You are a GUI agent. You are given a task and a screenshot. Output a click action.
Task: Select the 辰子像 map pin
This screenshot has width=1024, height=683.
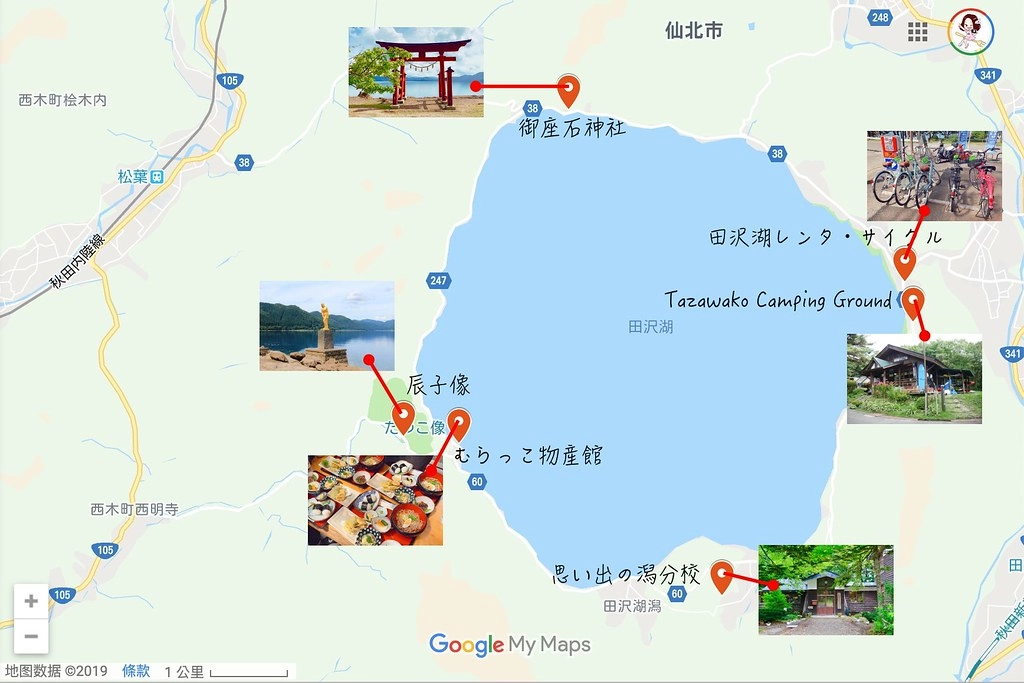click(x=403, y=415)
